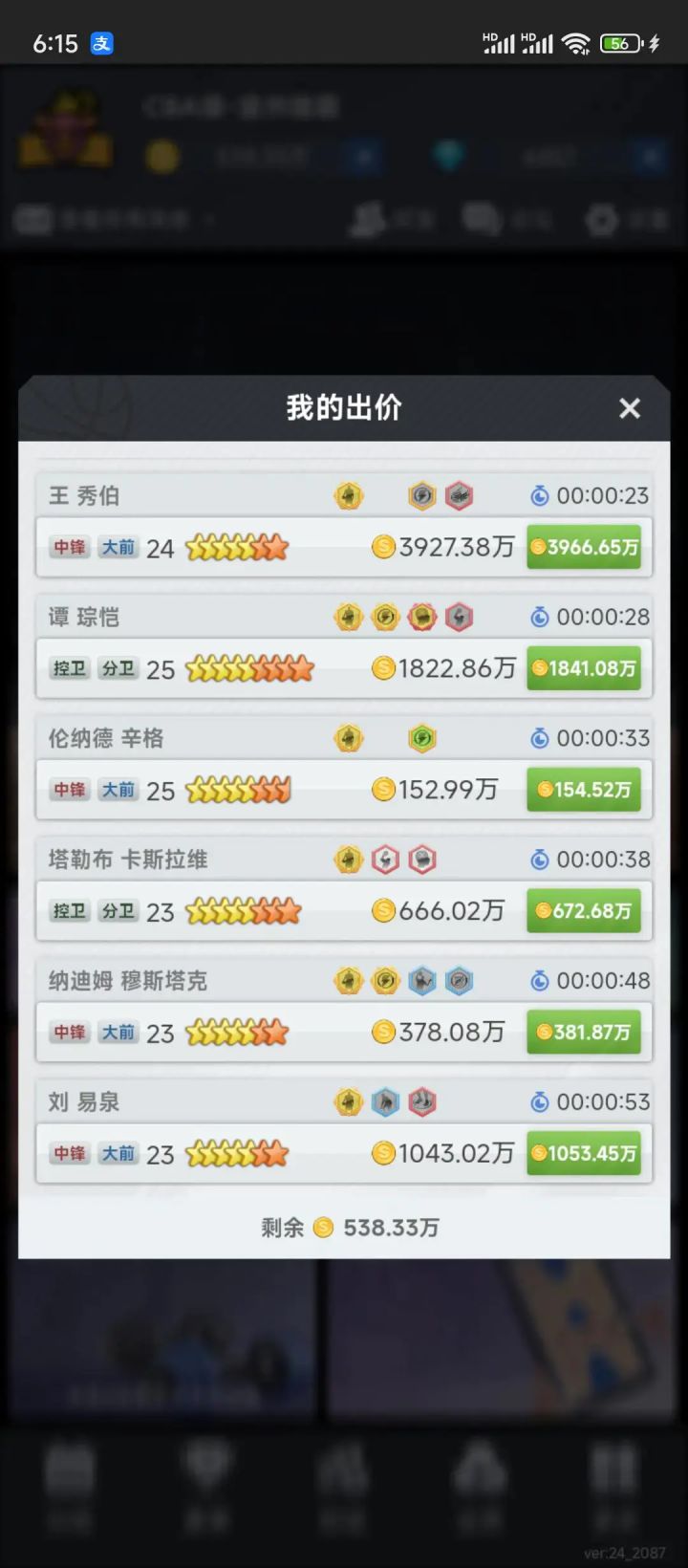Viewport: 688px width, 1568px height.
Task: Tap the blue shoe badge beside 刘 易泉
Action: pos(386,1101)
